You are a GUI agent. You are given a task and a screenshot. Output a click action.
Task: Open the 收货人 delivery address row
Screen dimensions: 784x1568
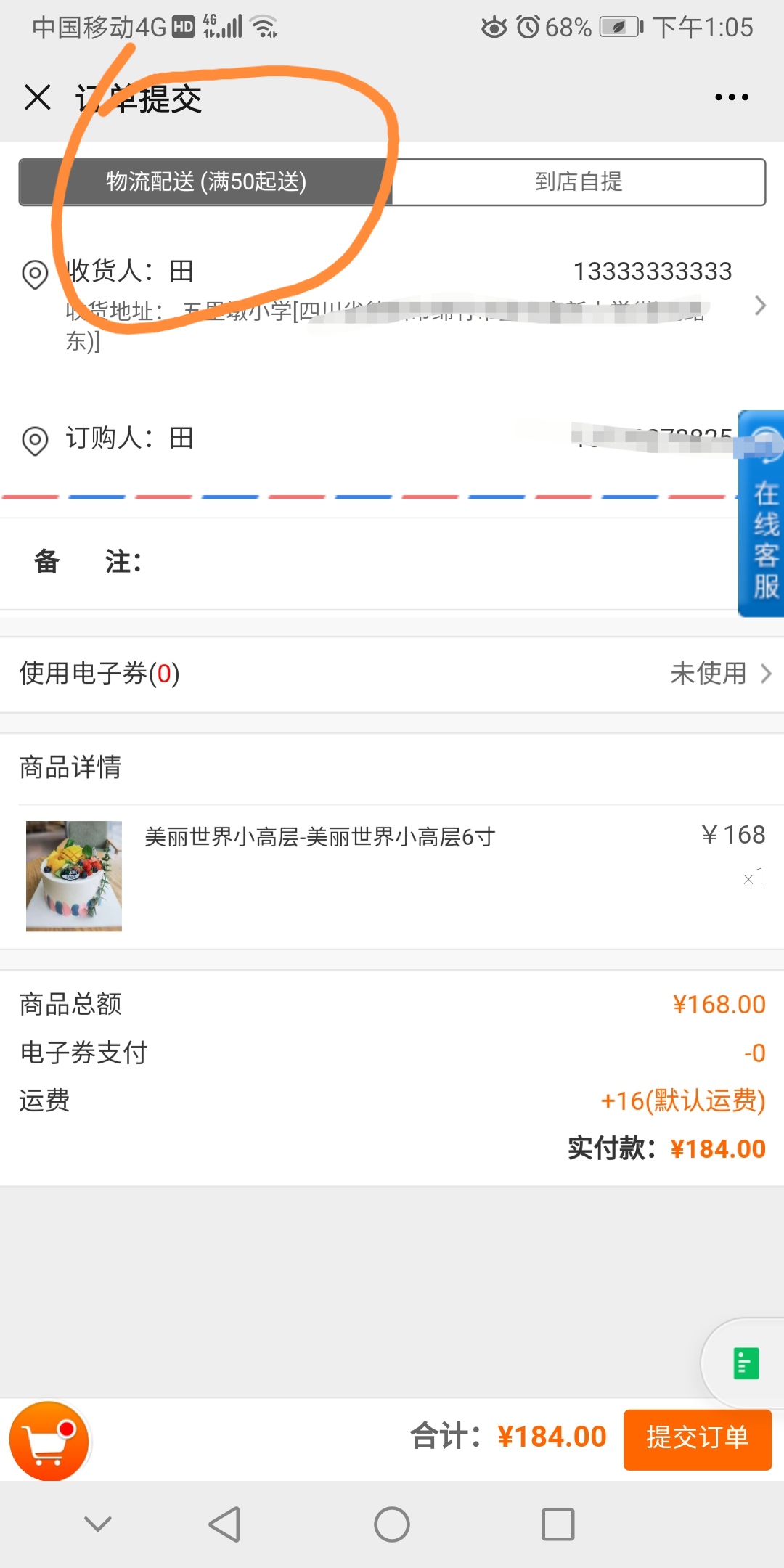[x=392, y=305]
